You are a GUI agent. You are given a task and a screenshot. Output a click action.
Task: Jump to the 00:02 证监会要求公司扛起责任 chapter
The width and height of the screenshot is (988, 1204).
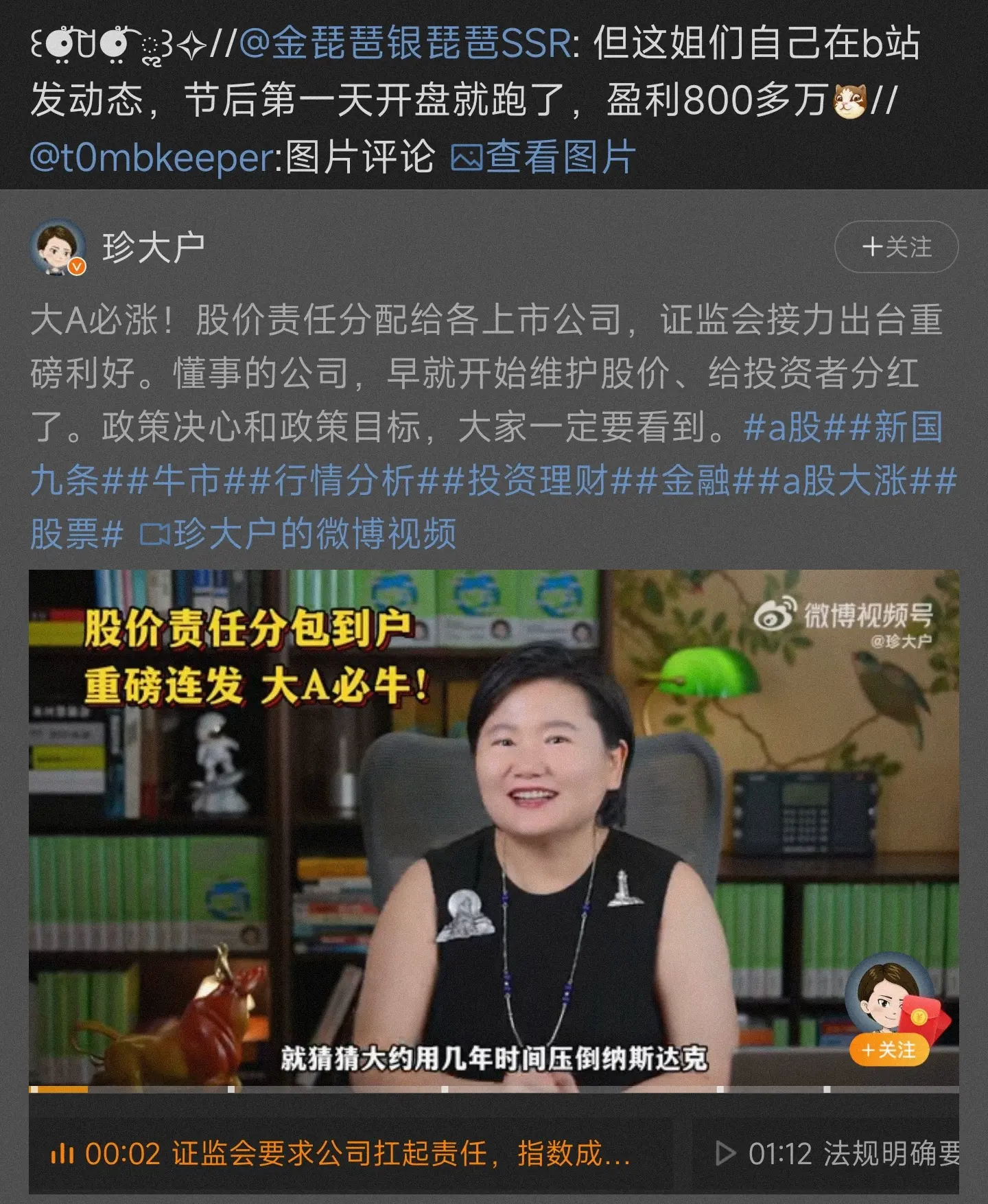pyautogui.click(x=340, y=1153)
